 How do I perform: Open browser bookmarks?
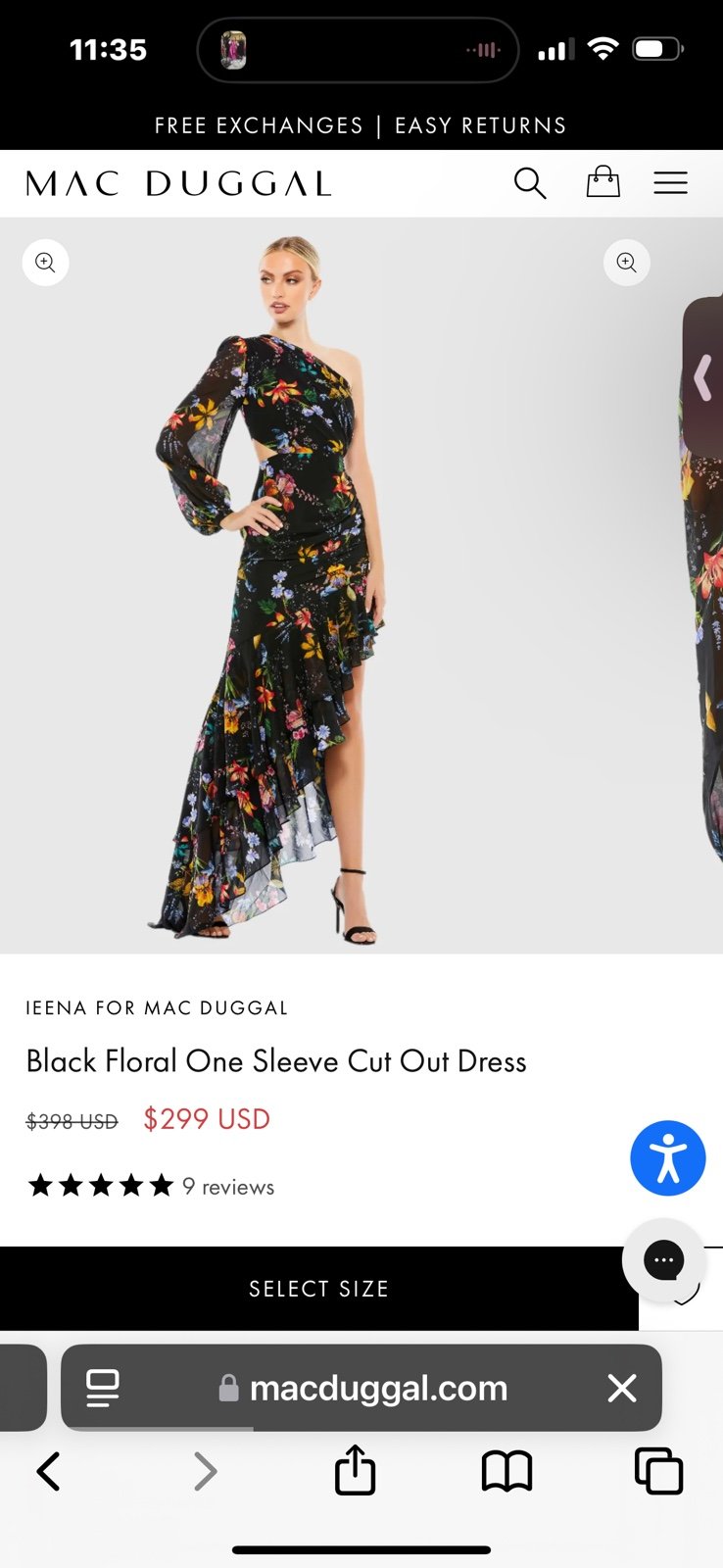[506, 1471]
